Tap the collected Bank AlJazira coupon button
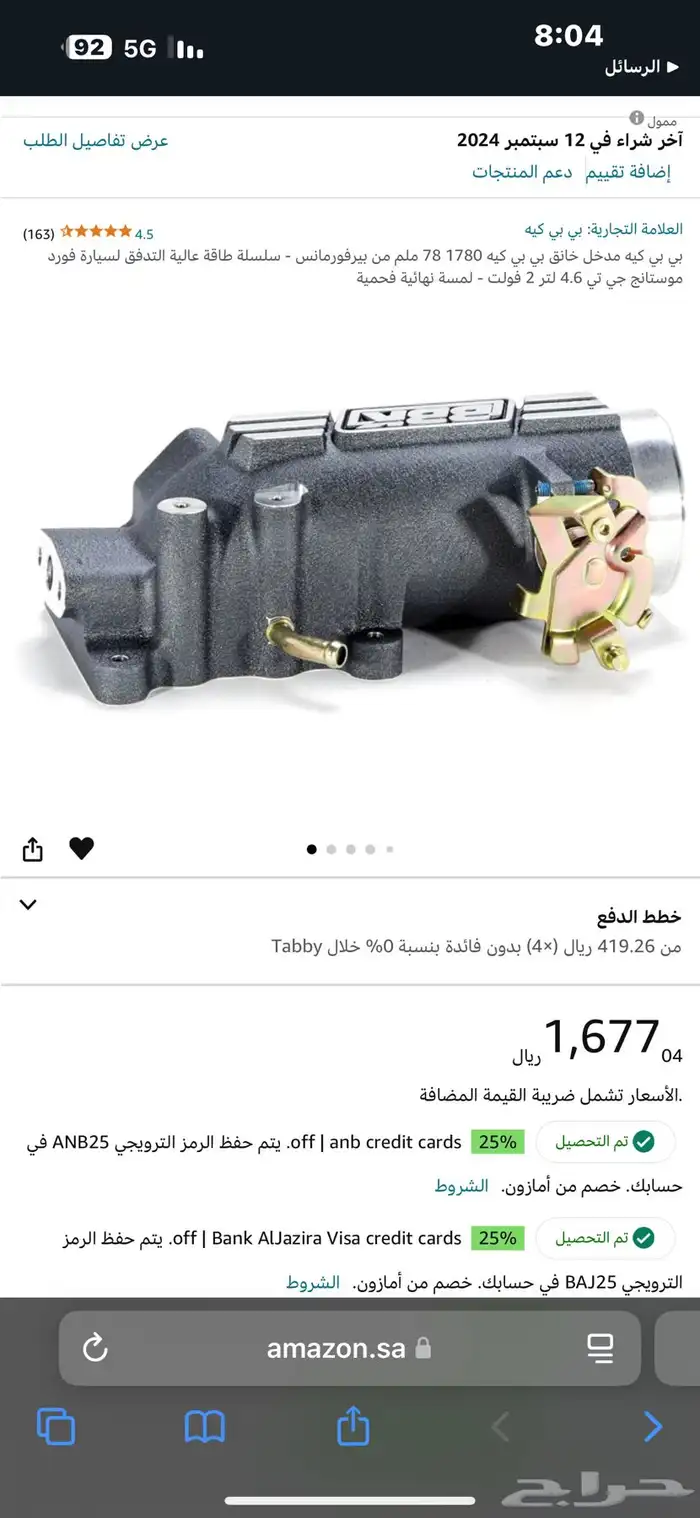 coord(605,1238)
